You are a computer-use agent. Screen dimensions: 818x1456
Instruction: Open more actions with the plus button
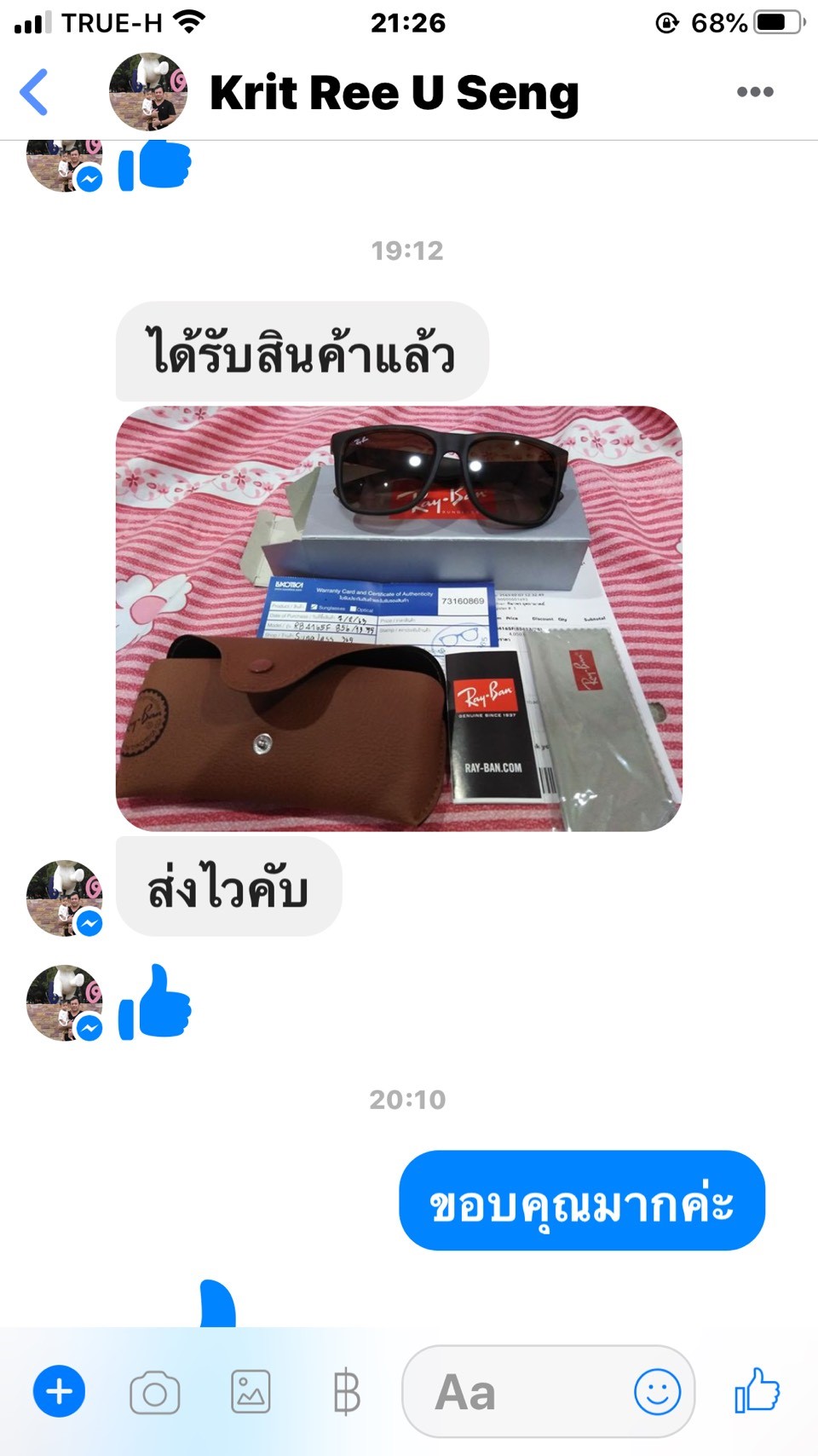59,1392
